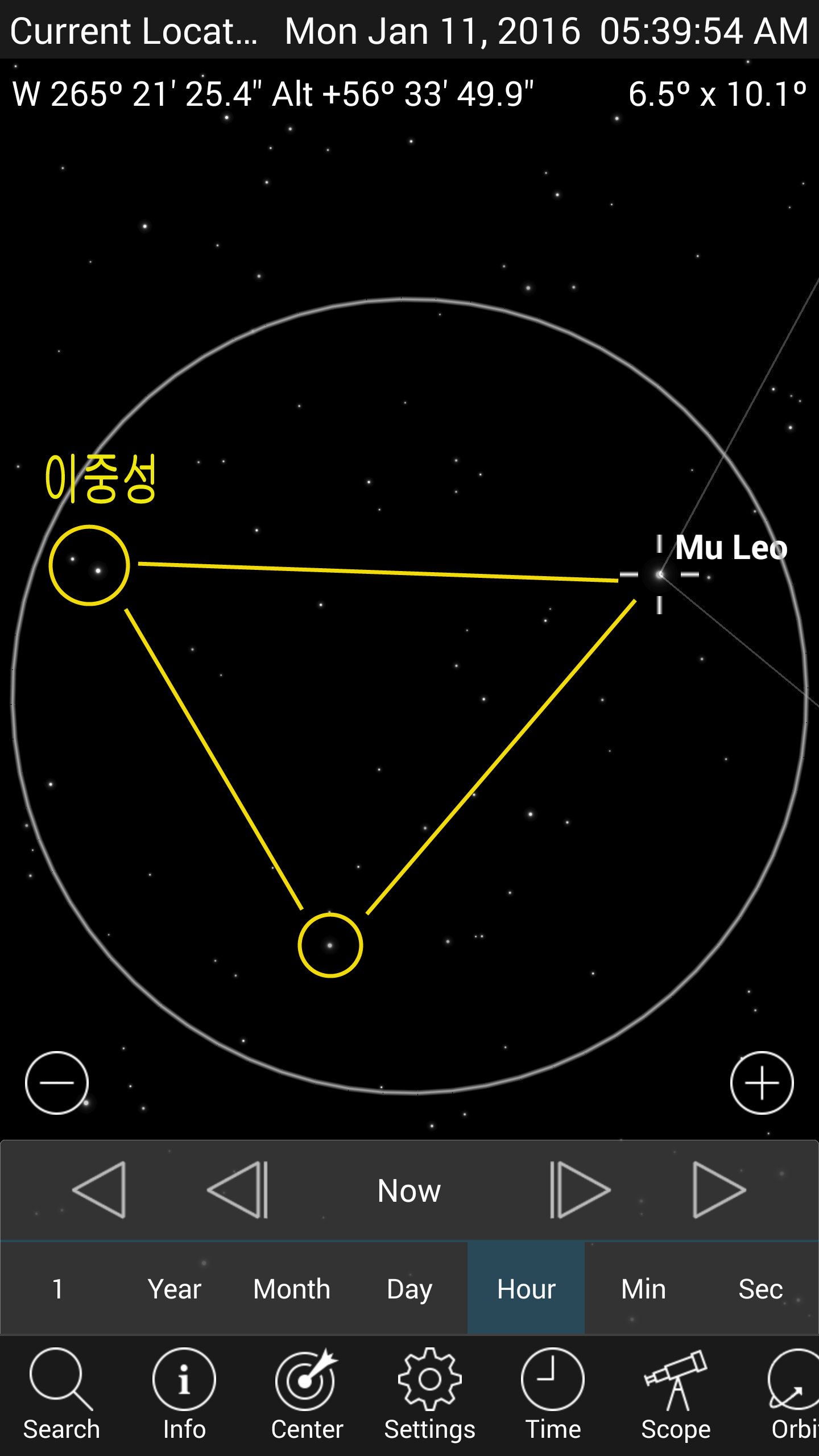Screen dimensions: 819x1456
Task: Reset time to Now
Action: tap(409, 1190)
